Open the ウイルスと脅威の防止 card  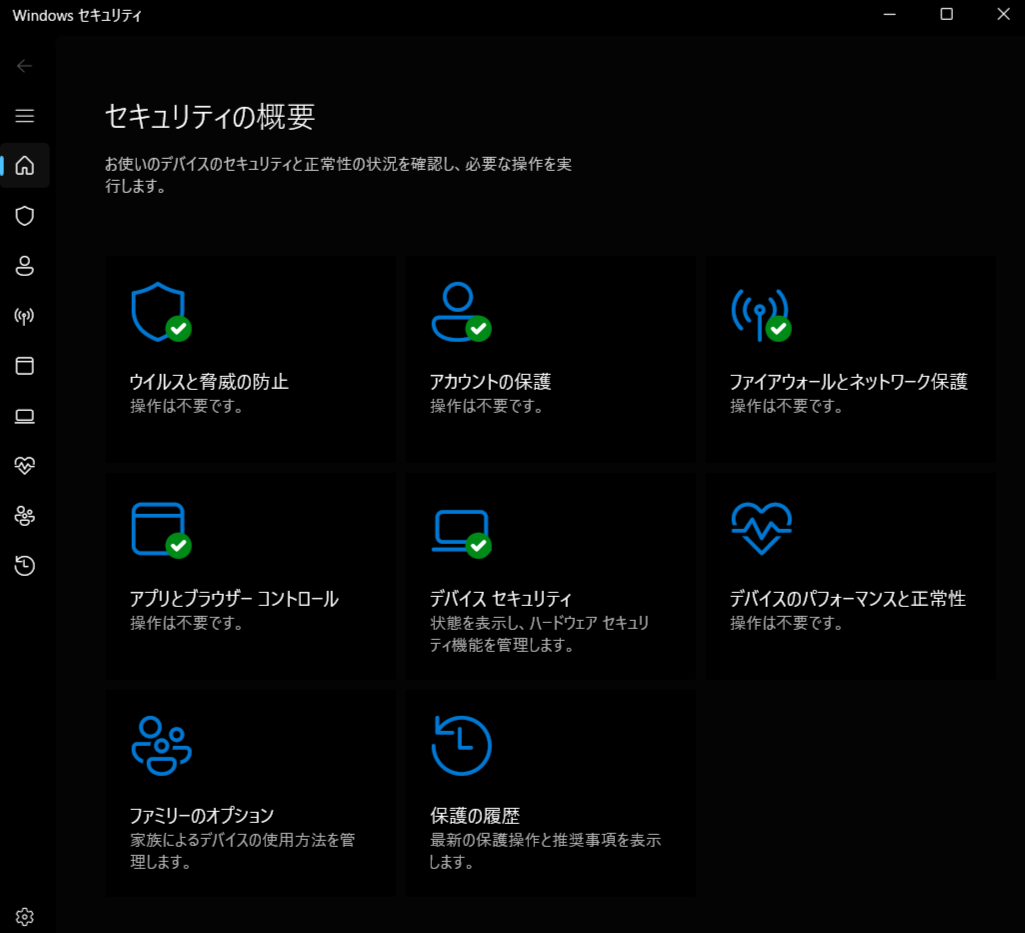[x=250, y=358]
